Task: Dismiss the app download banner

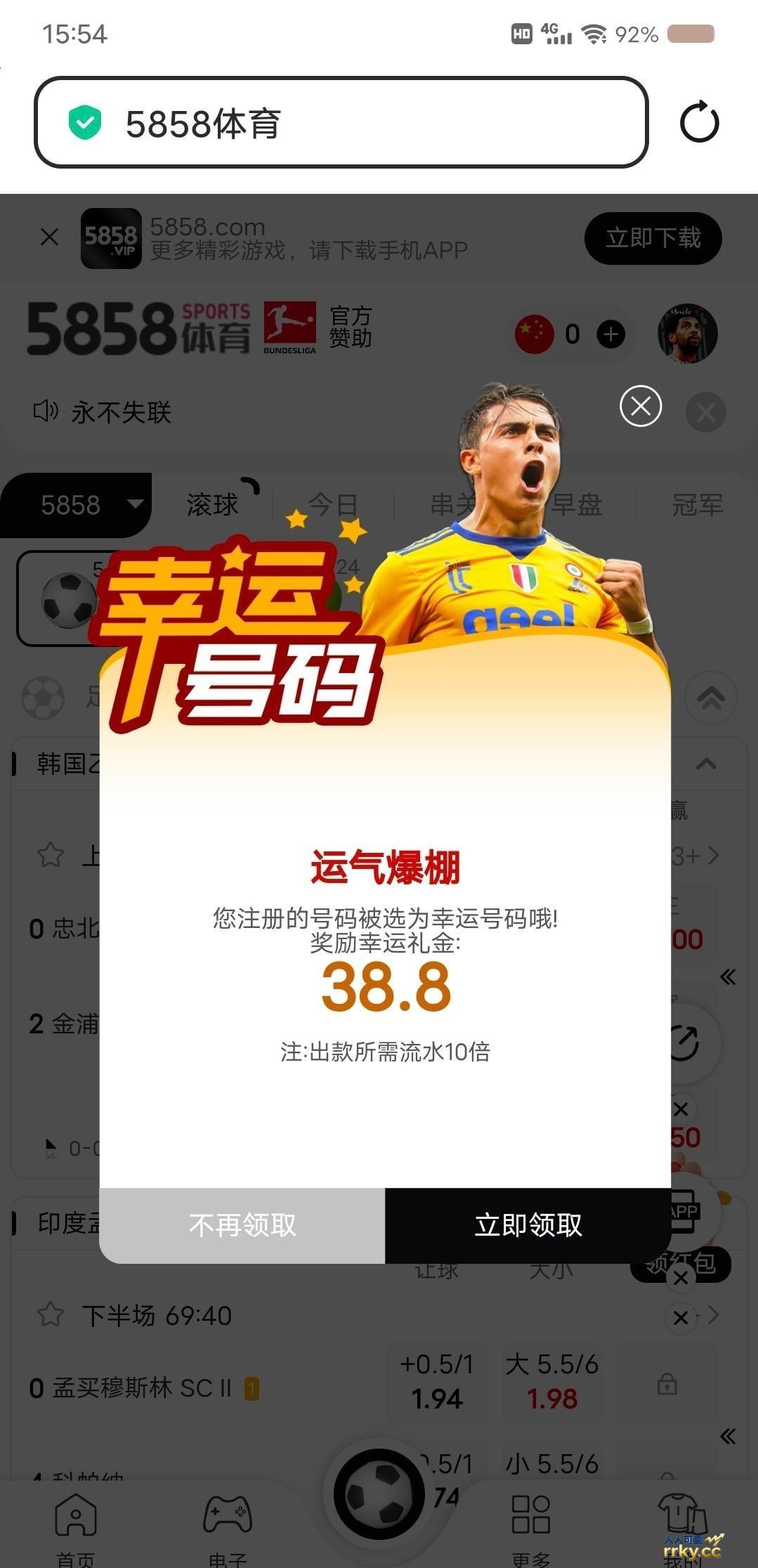Action: (x=49, y=237)
